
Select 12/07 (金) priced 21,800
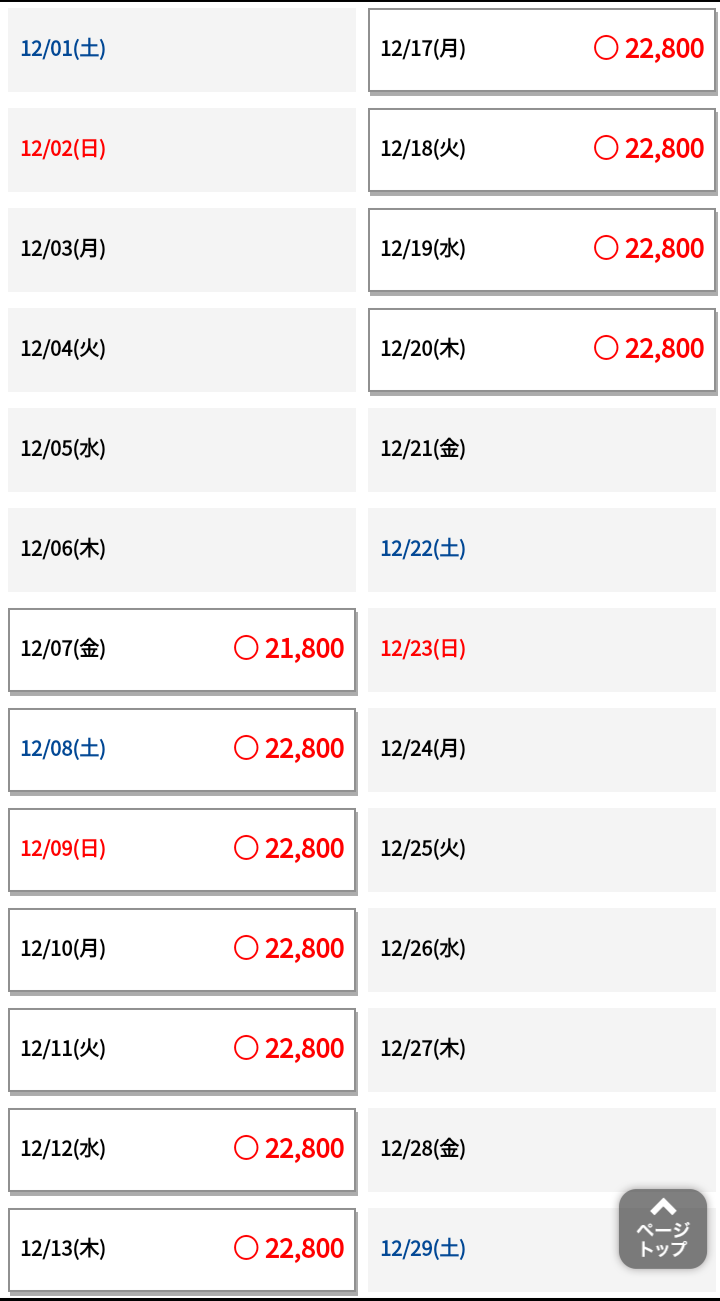[182, 649]
